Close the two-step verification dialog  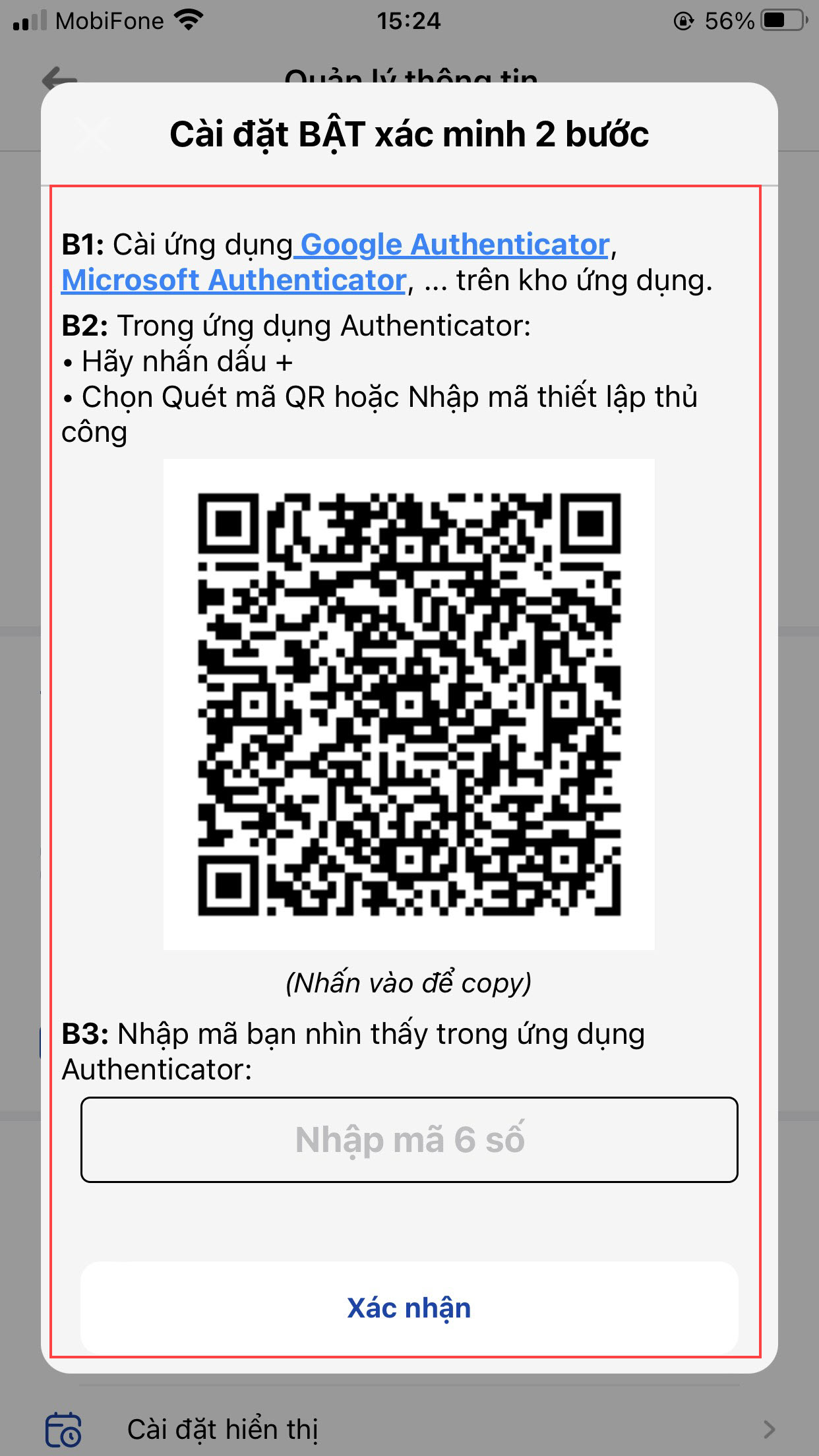(x=93, y=134)
